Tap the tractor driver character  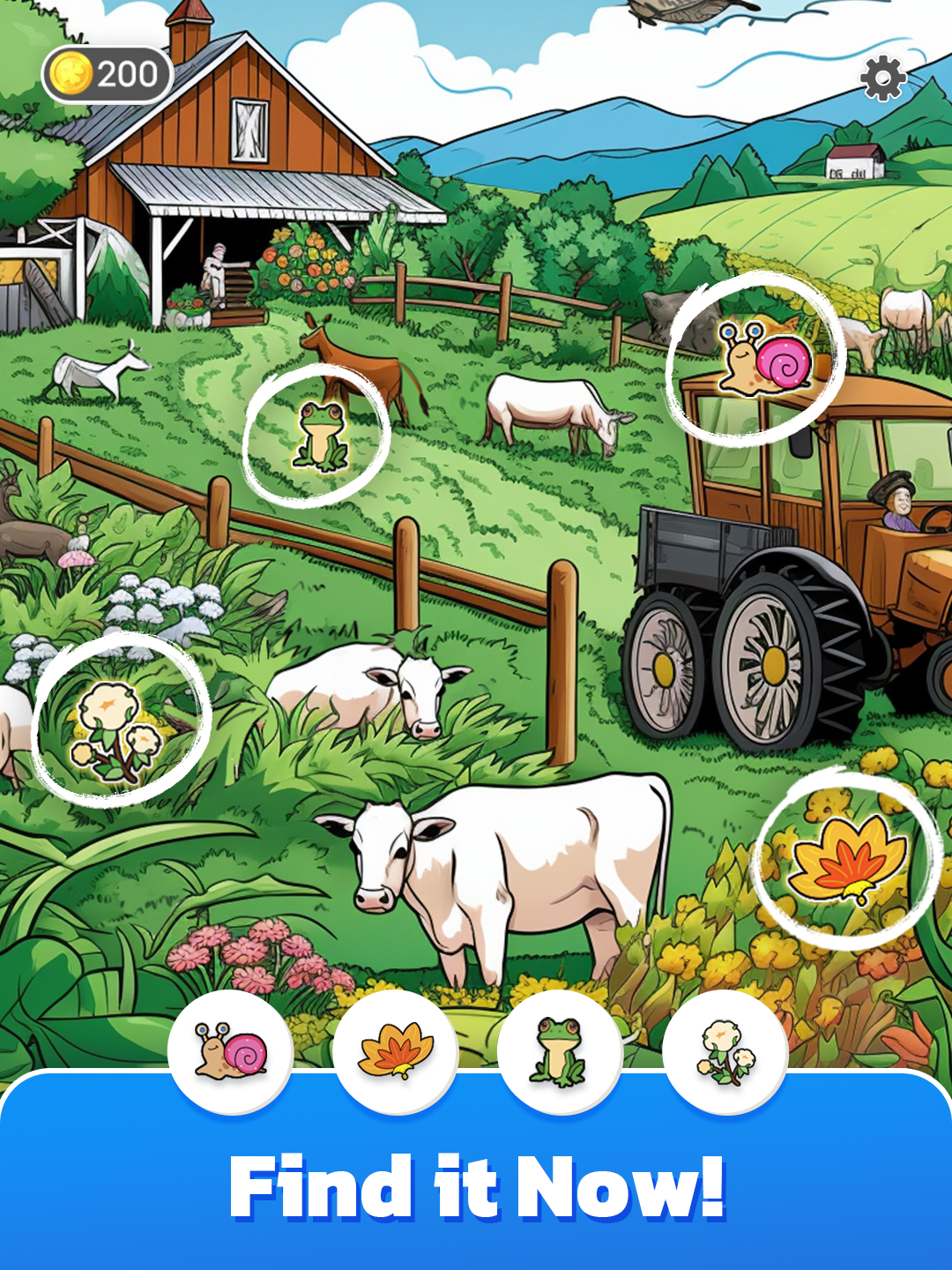pyautogui.click(x=893, y=503)
